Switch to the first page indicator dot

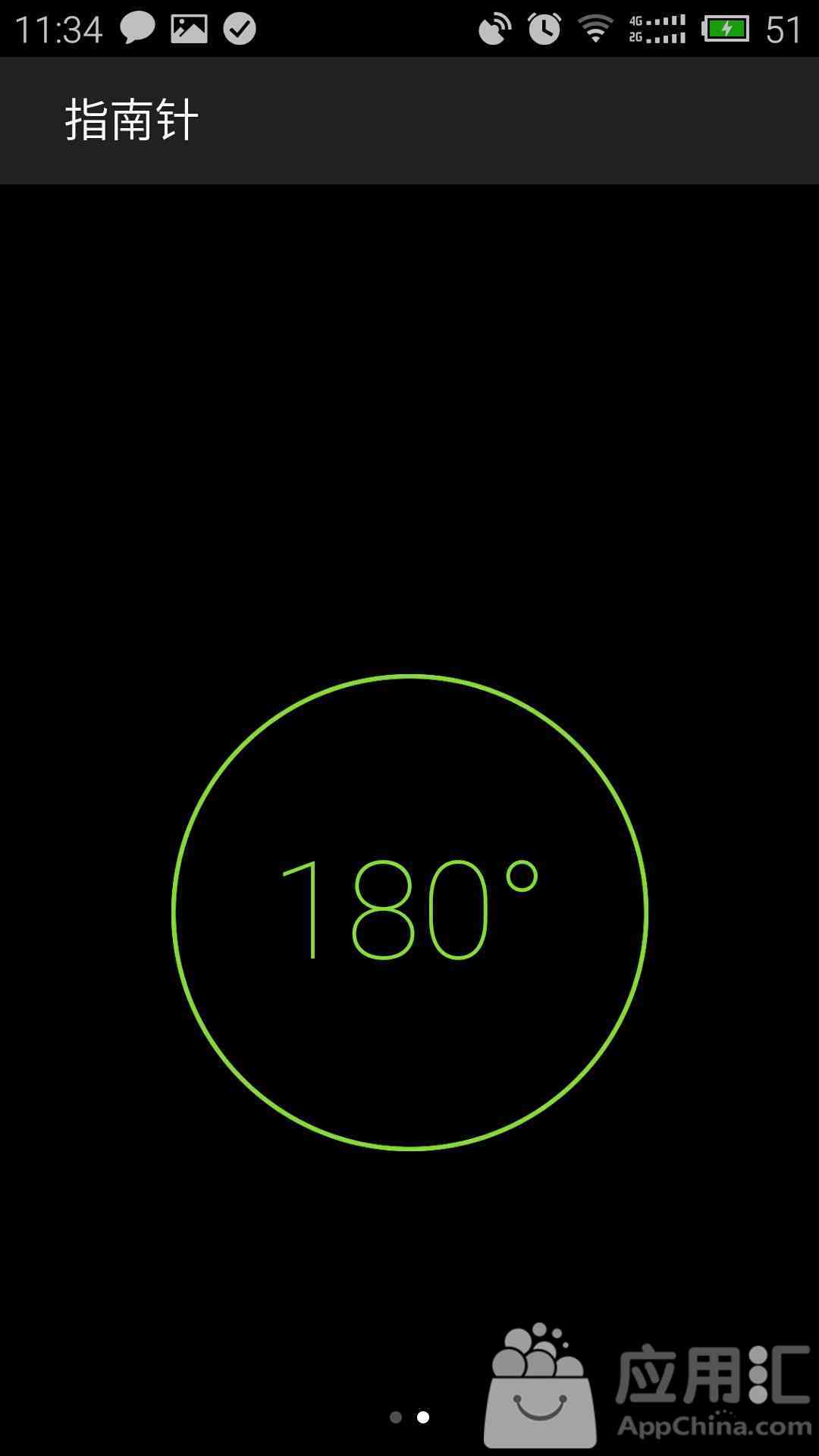point(396,1417)
